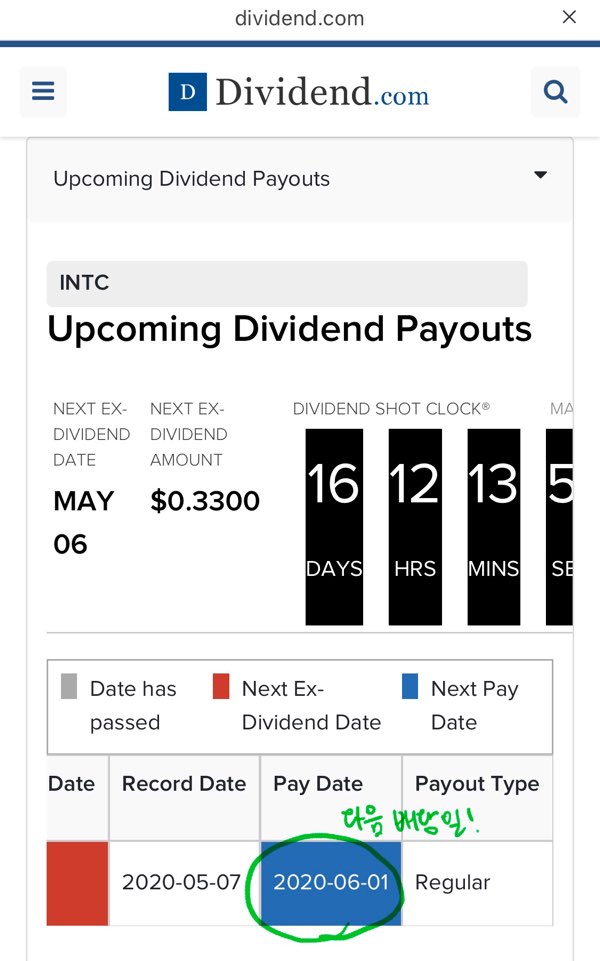This screenshot has height=961, width=600.
Task: Go to Dividend.com homepage logo
Action: click(x=298, y=92)
